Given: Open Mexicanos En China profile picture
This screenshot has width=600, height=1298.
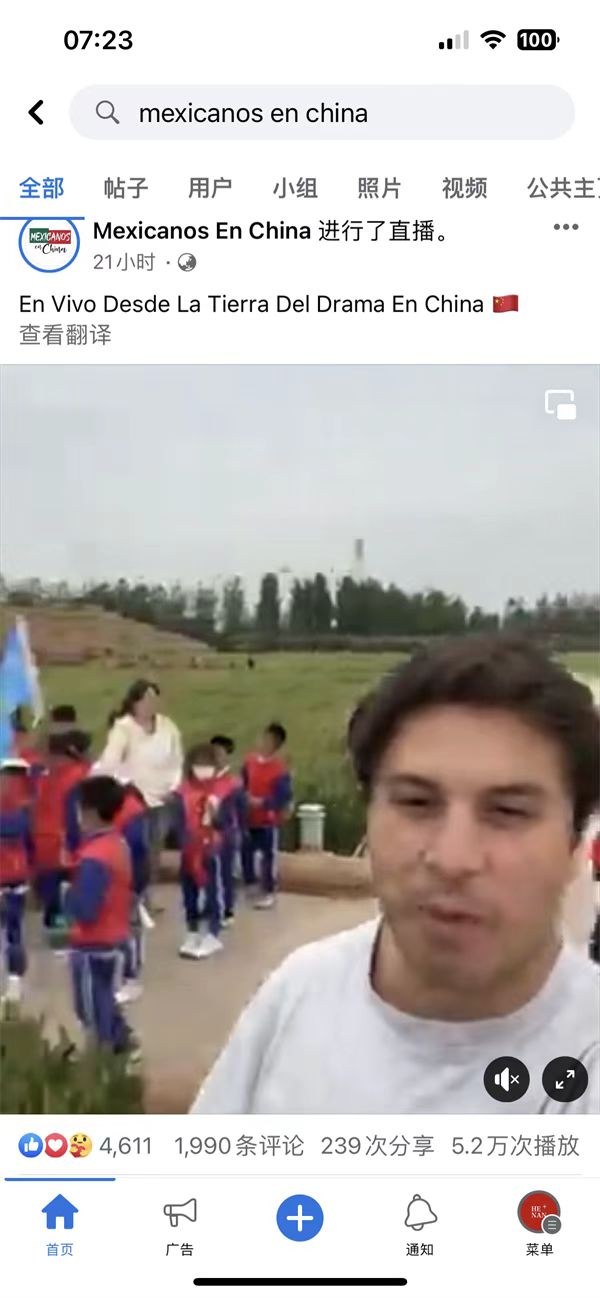Looking at the screenshot, I should 49,243.
